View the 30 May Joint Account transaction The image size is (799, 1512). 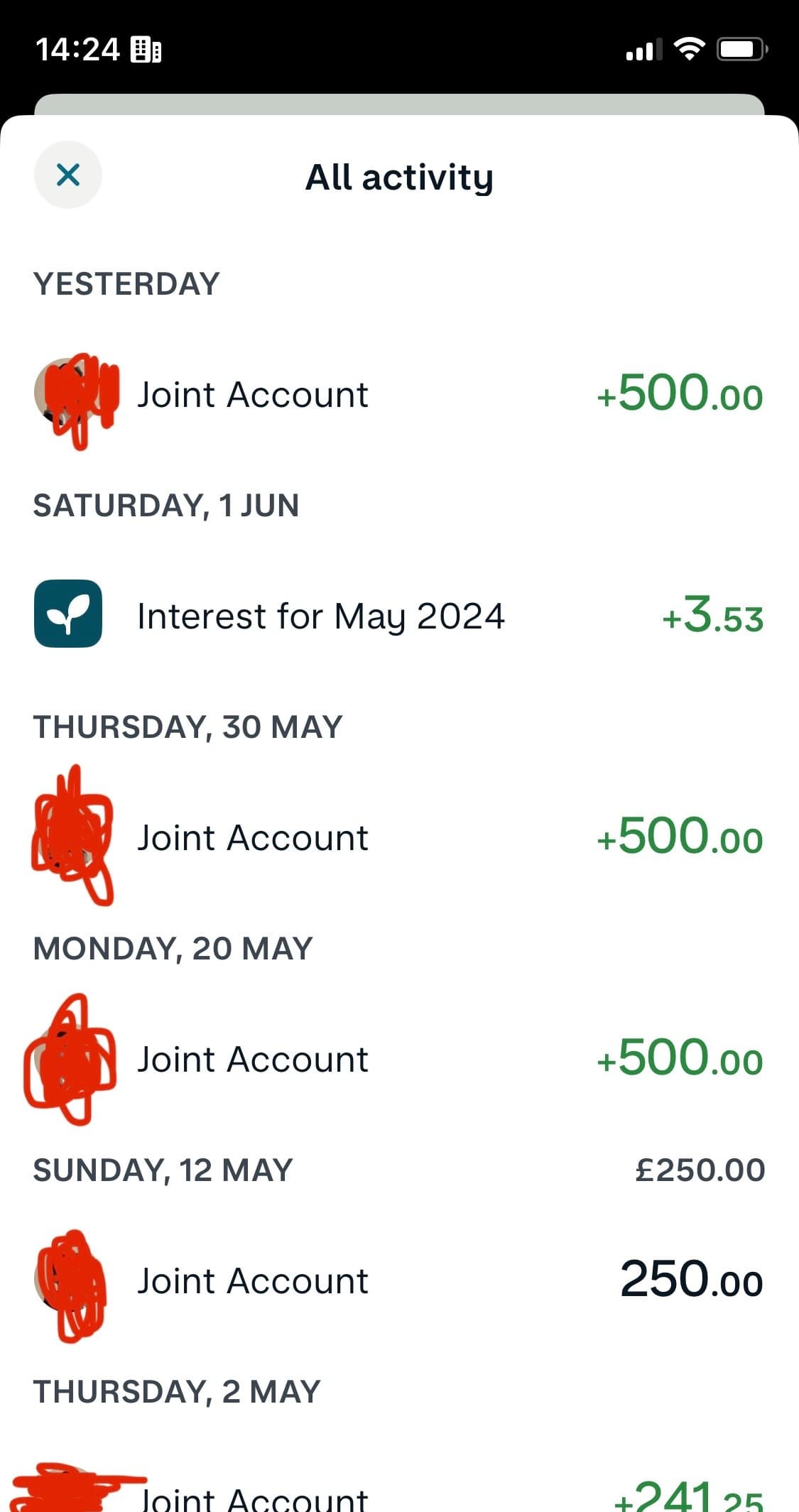tap(399, 837)
